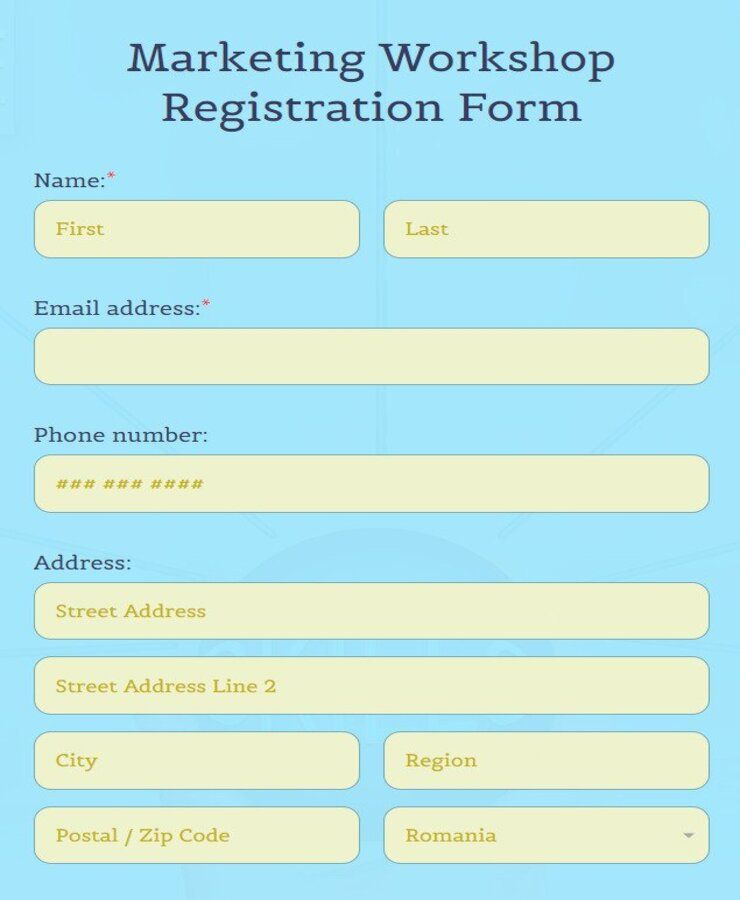The height and width of the screenshot is (900, 740).
Task: Select the Email address input box
Action: click(370, 356)
